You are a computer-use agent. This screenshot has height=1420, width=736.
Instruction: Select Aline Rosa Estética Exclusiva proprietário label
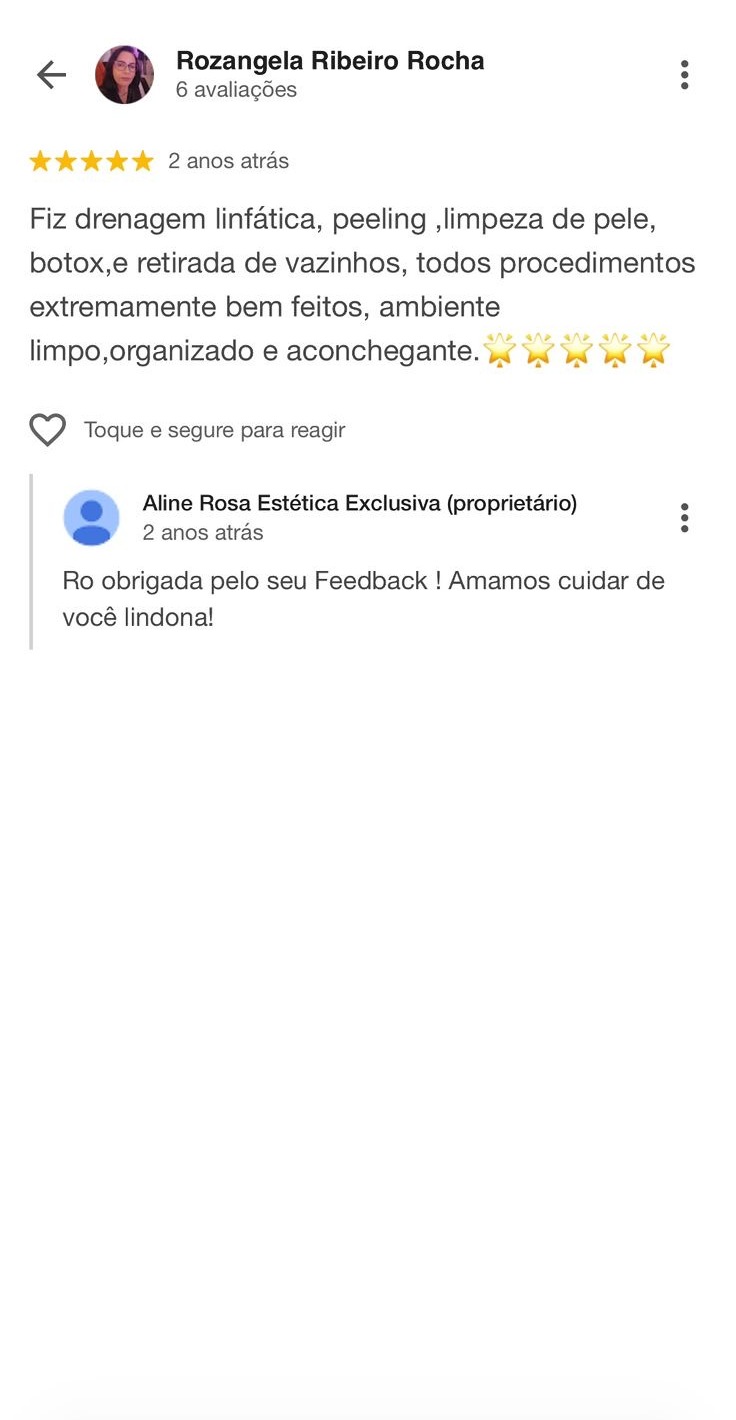point(359,503)
